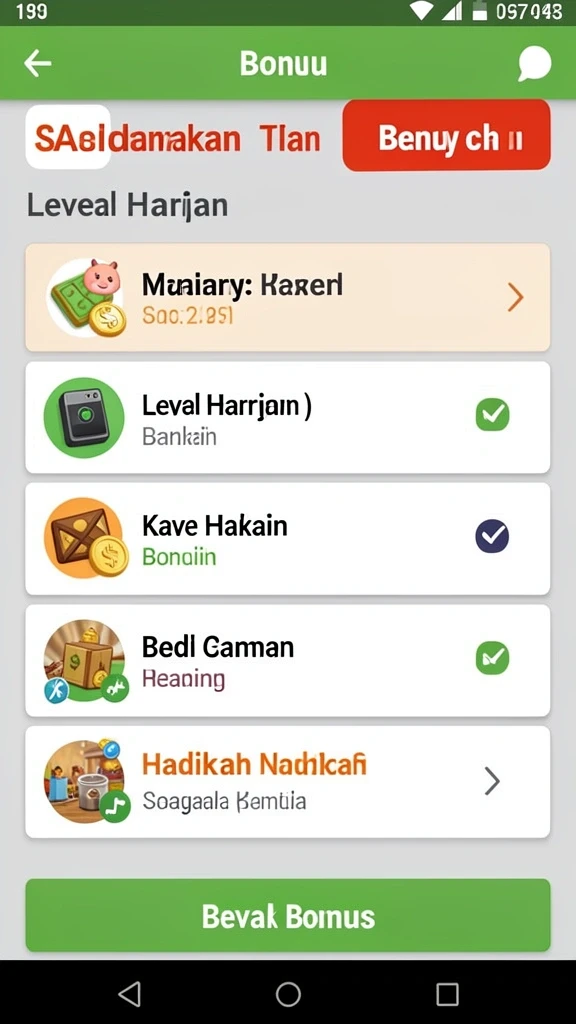The height and width of the screenshot is (1024, 576).
Task: Go back with the header arrow
Action: (37, 63)
